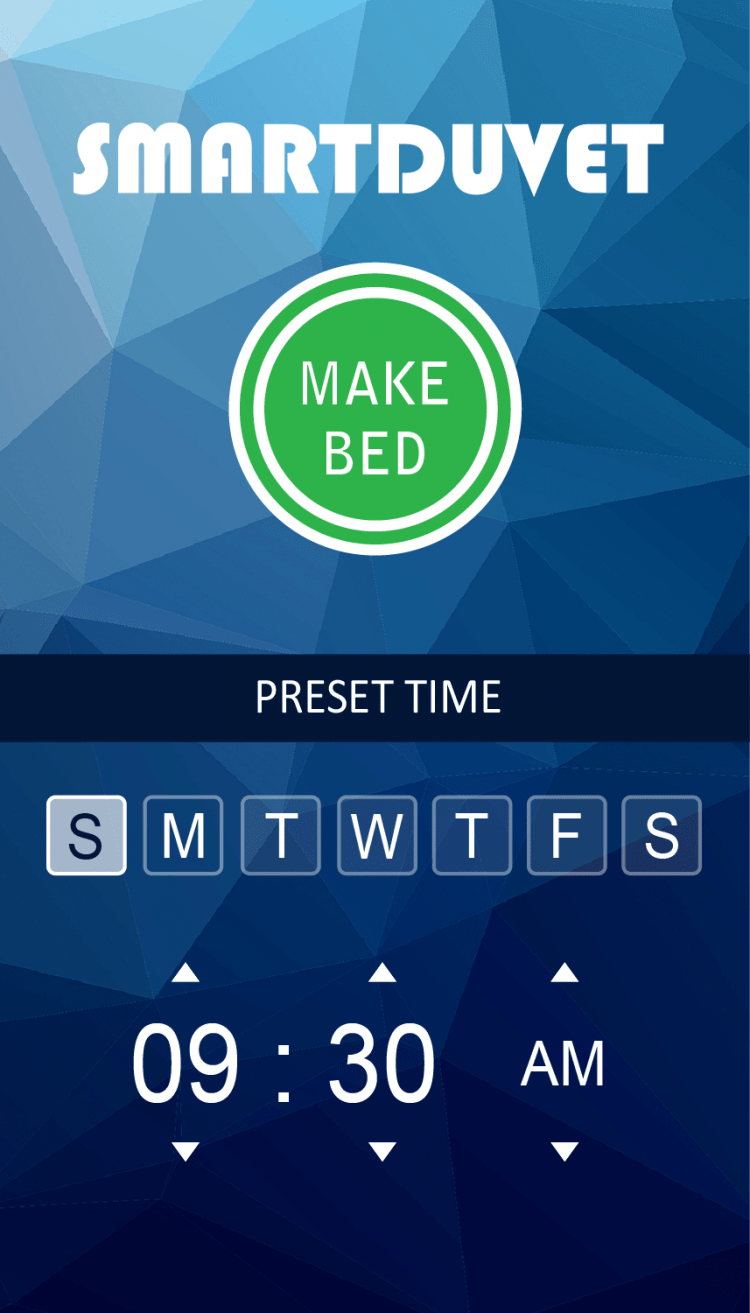This screenshot has height=1313, width=750.
Task: Enable Wednesday in the preset days
Action: tap(376, 835)
